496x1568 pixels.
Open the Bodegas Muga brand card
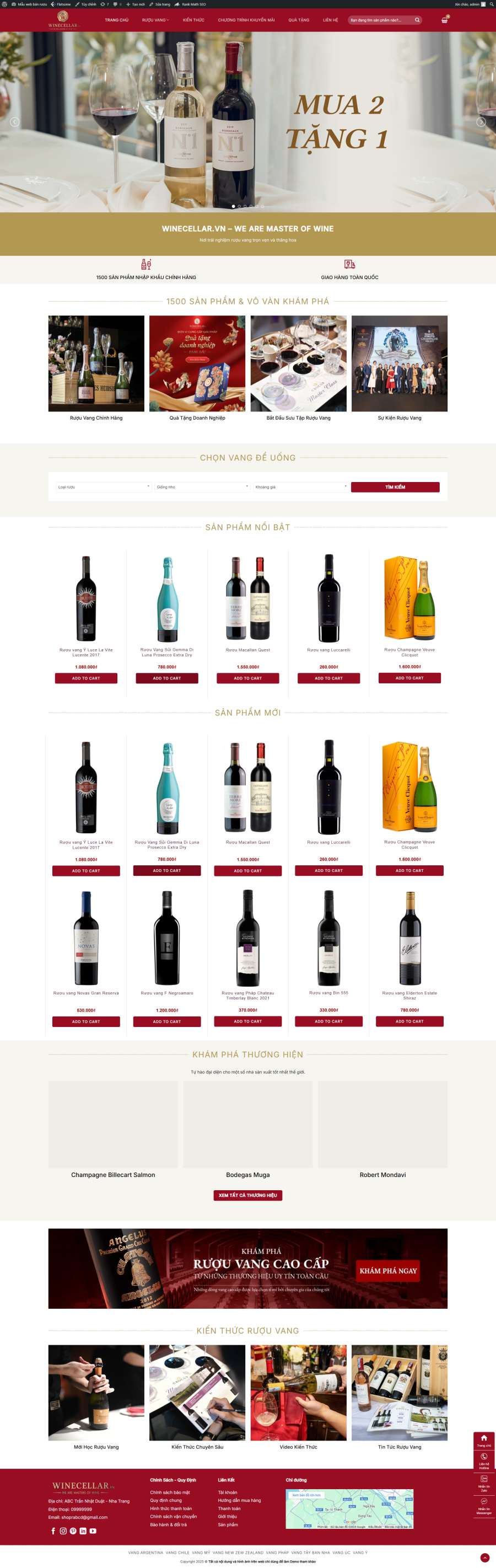click(x=247, y=1126)
